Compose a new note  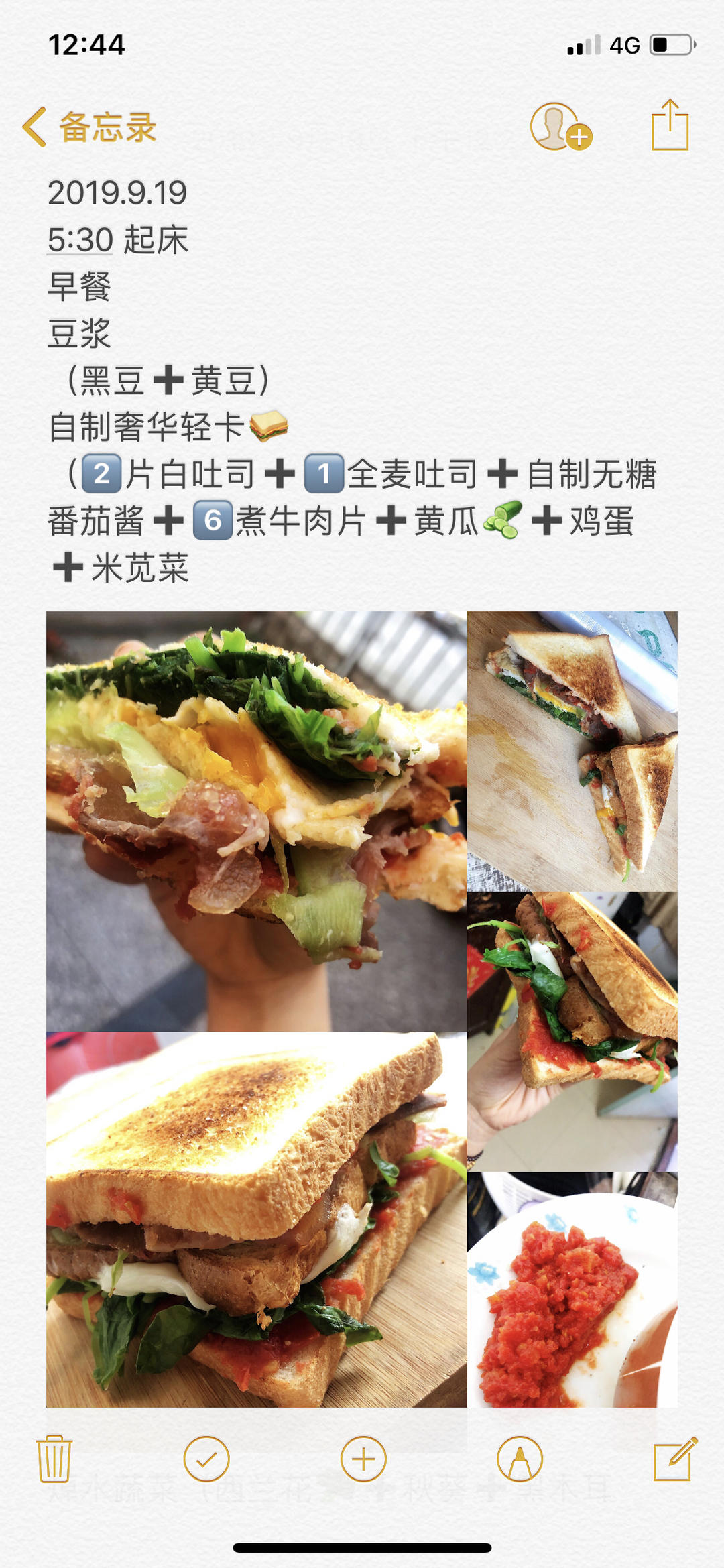(x=674, y=1459)
